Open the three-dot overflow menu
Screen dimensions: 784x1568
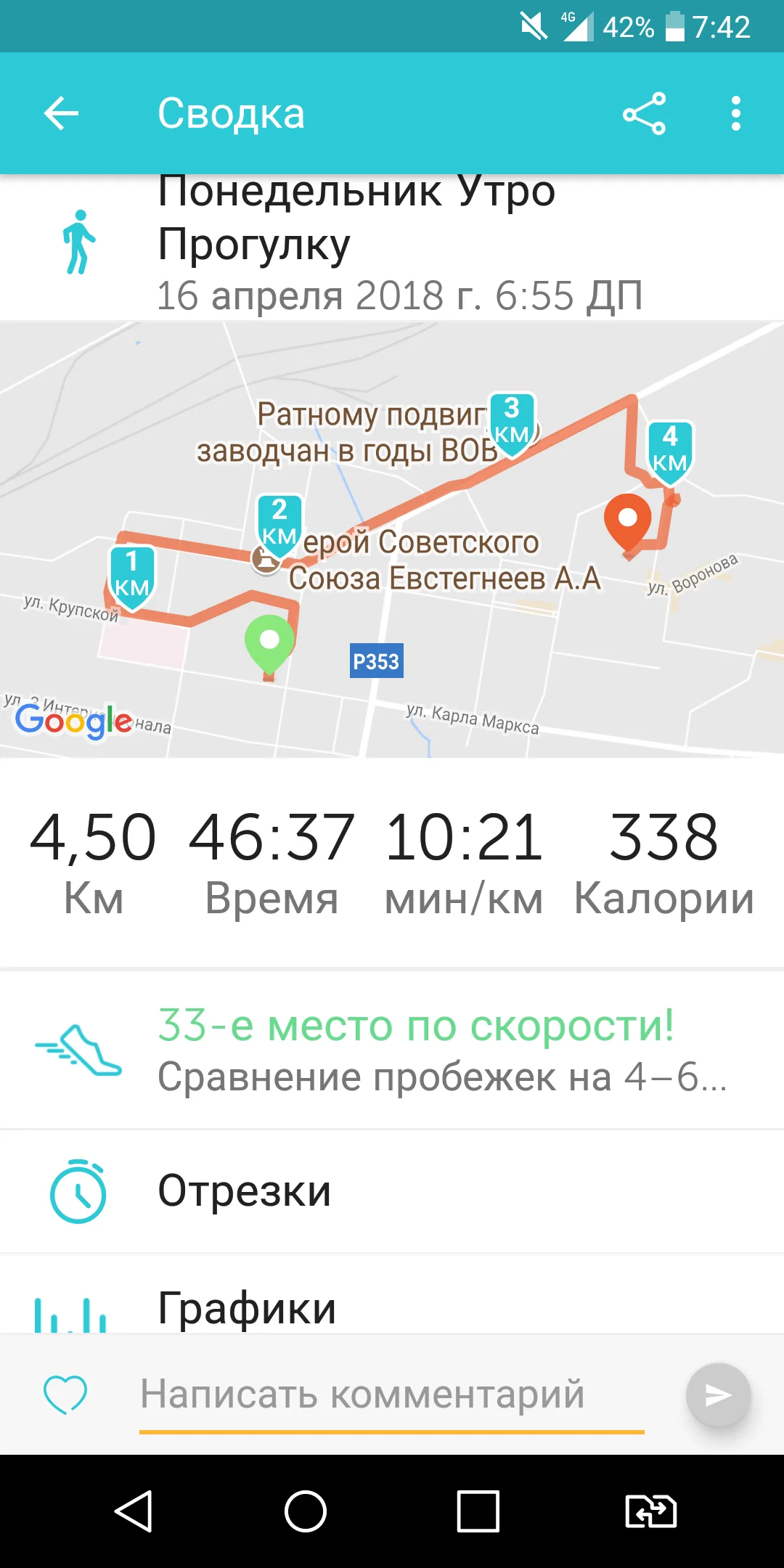coord(736,113)
